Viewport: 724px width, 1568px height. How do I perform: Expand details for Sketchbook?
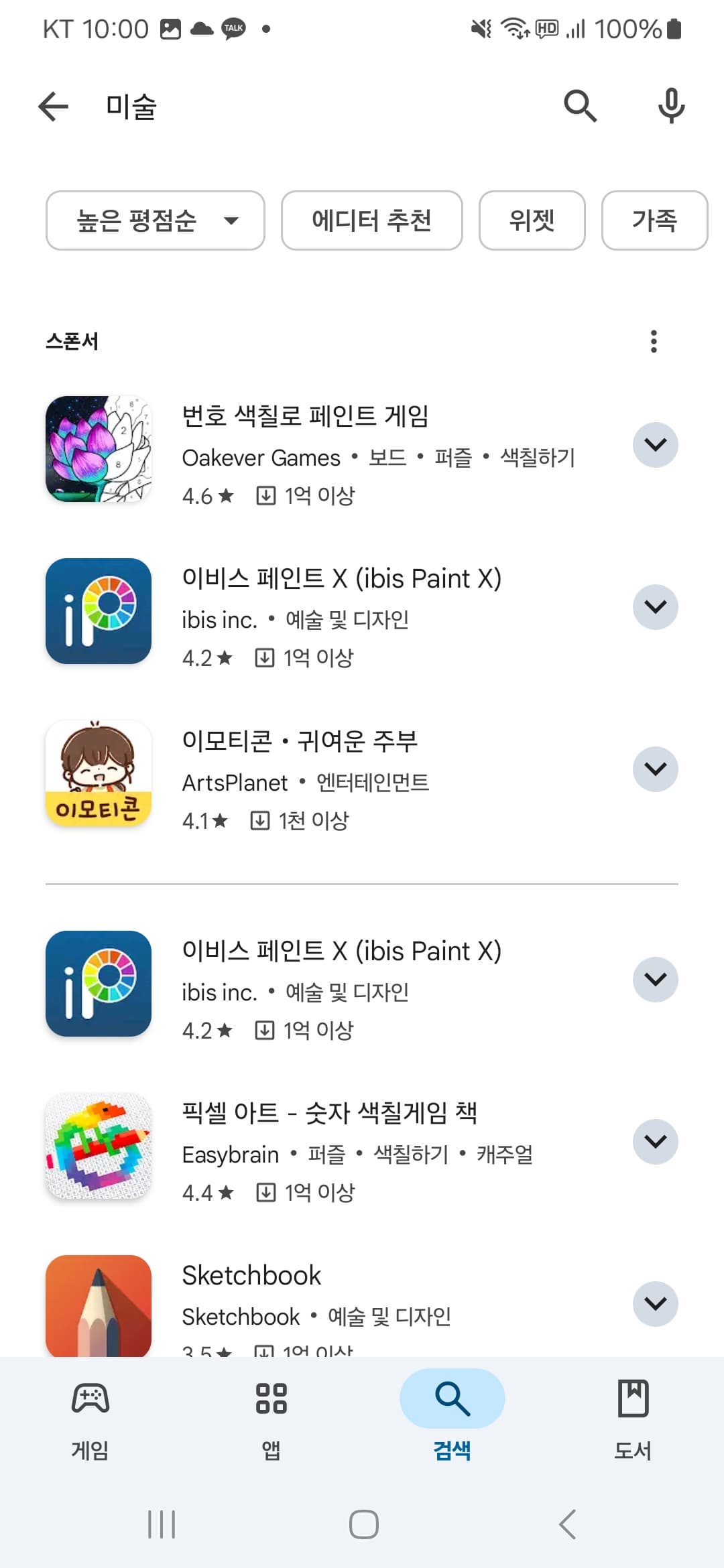(655, 1303)
